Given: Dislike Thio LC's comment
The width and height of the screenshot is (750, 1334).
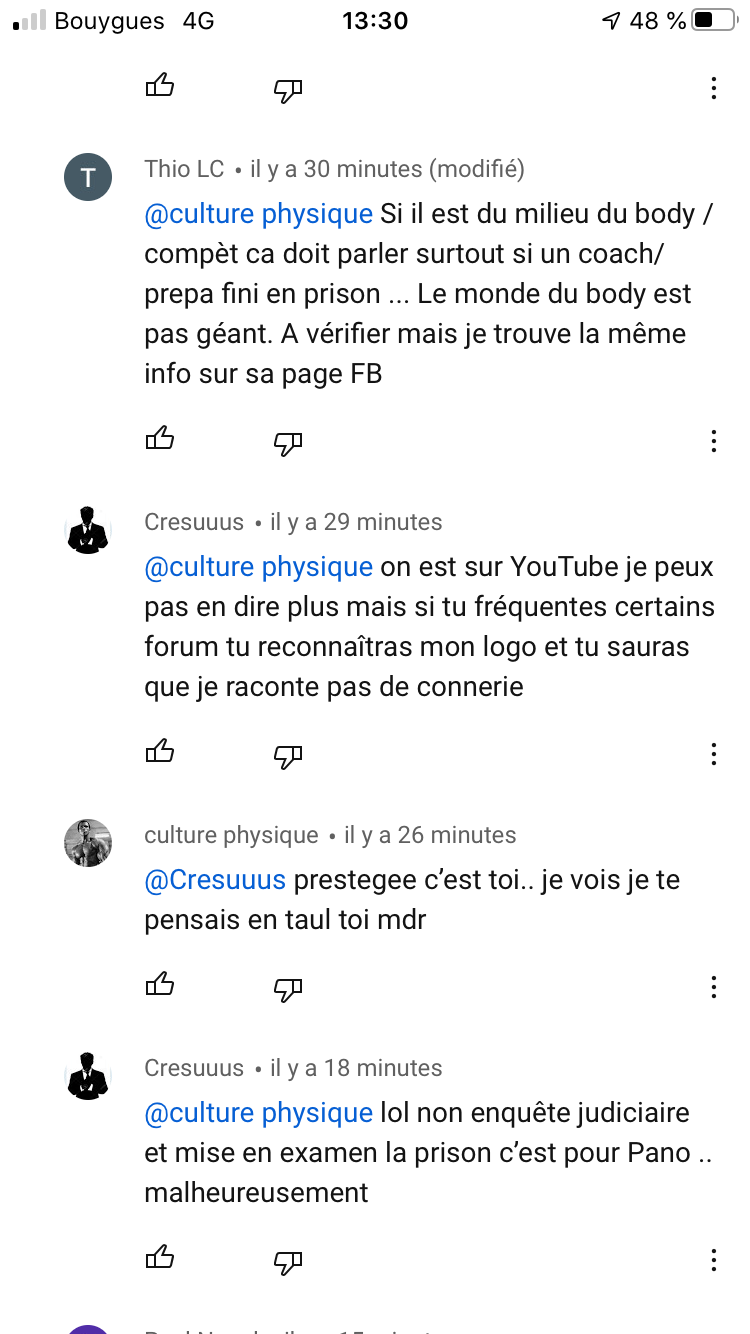Looking at the screenshot, I should tap(287, 441).
